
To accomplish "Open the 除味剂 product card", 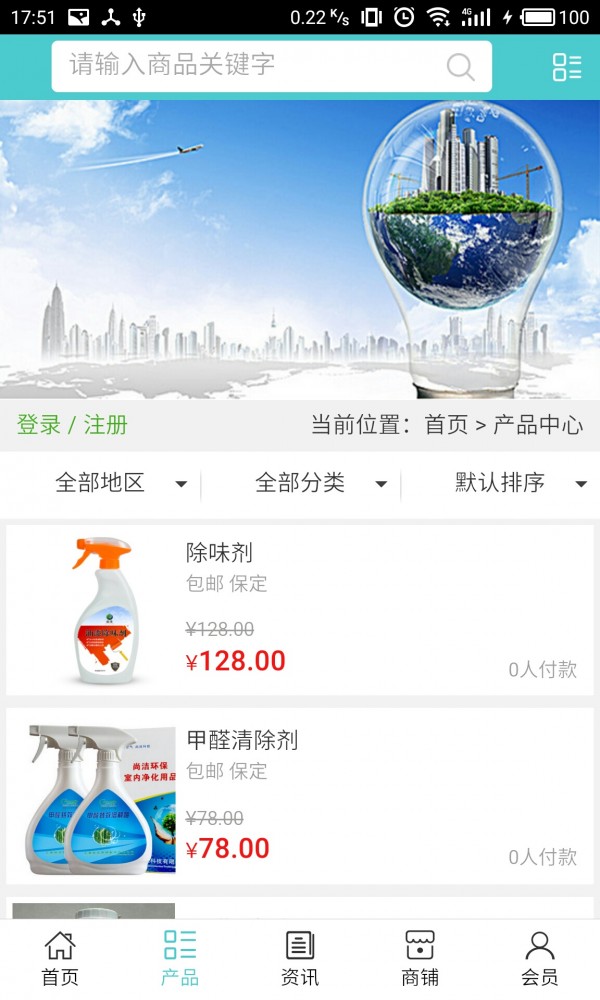I will (300, 610).
